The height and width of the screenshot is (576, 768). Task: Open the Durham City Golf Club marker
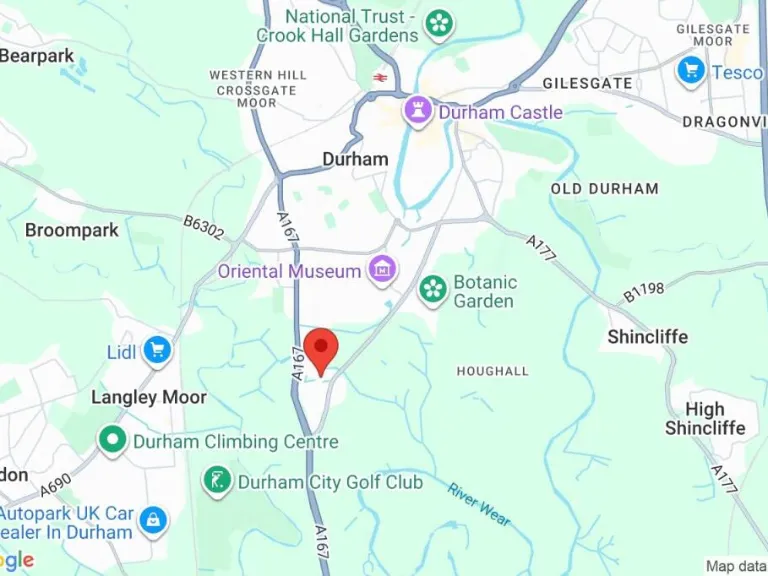point(217,481)
